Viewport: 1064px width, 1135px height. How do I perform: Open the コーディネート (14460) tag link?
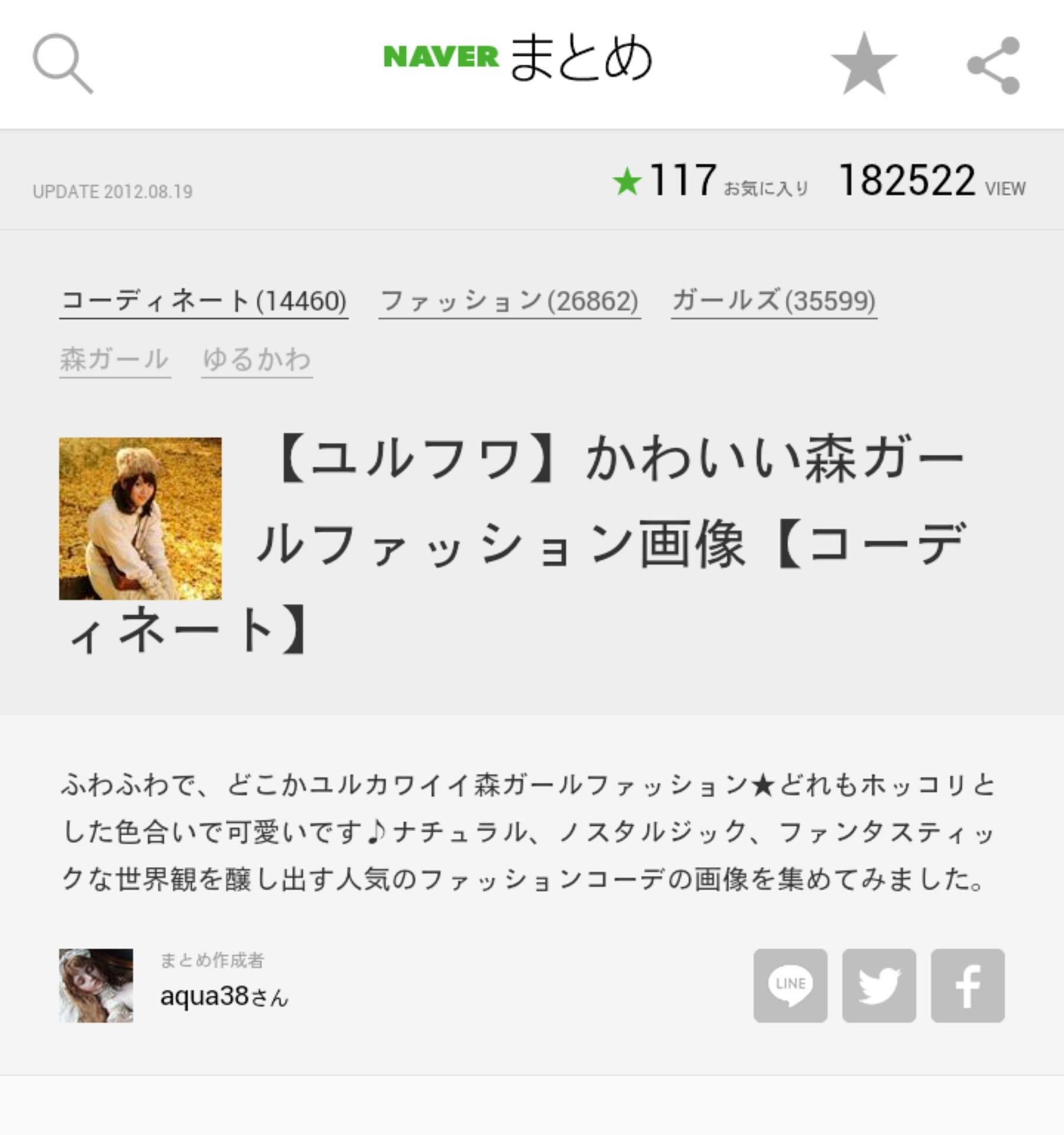(204, 303)
